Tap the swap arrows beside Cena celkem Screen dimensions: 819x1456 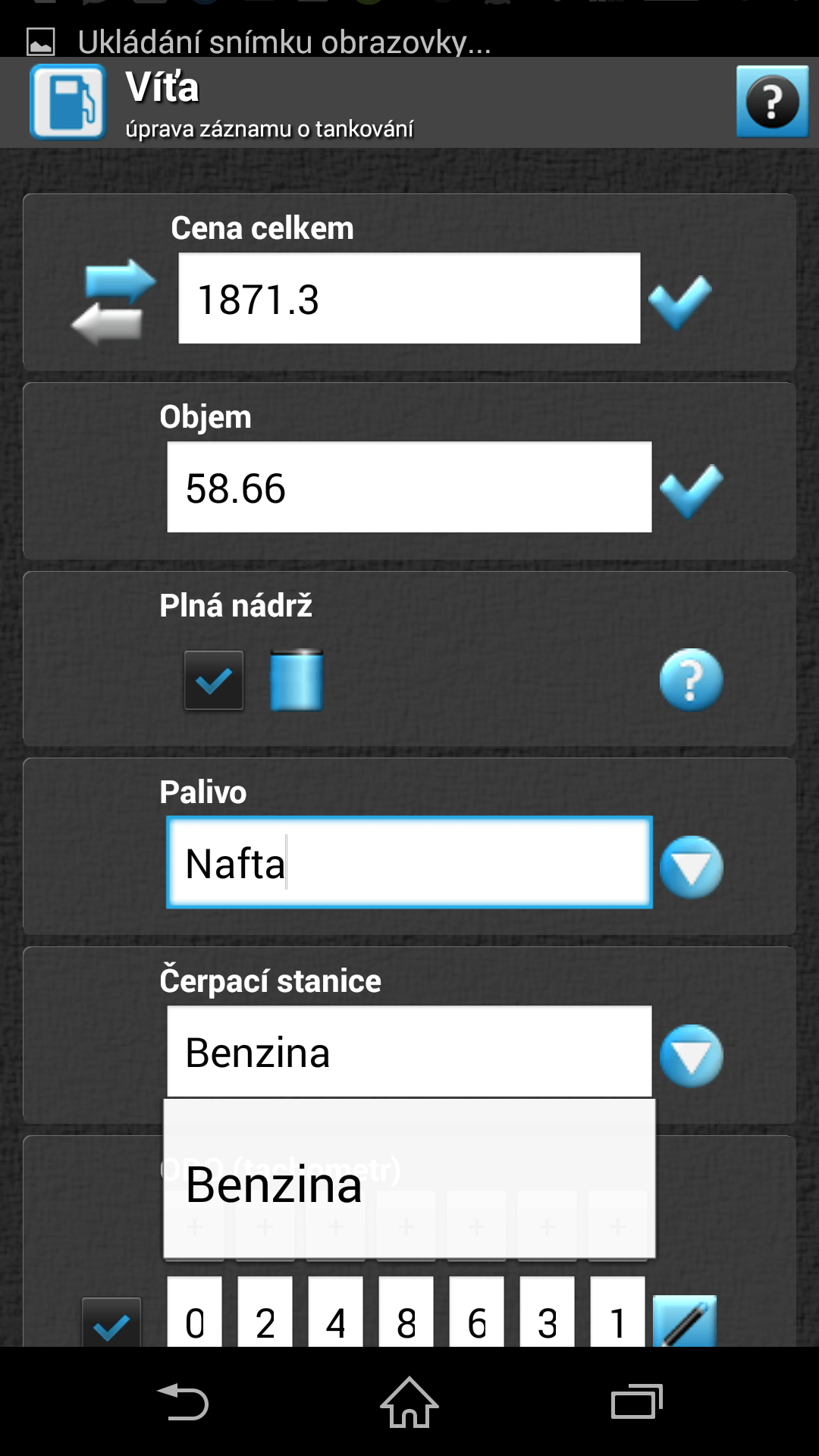click(114, 301)
